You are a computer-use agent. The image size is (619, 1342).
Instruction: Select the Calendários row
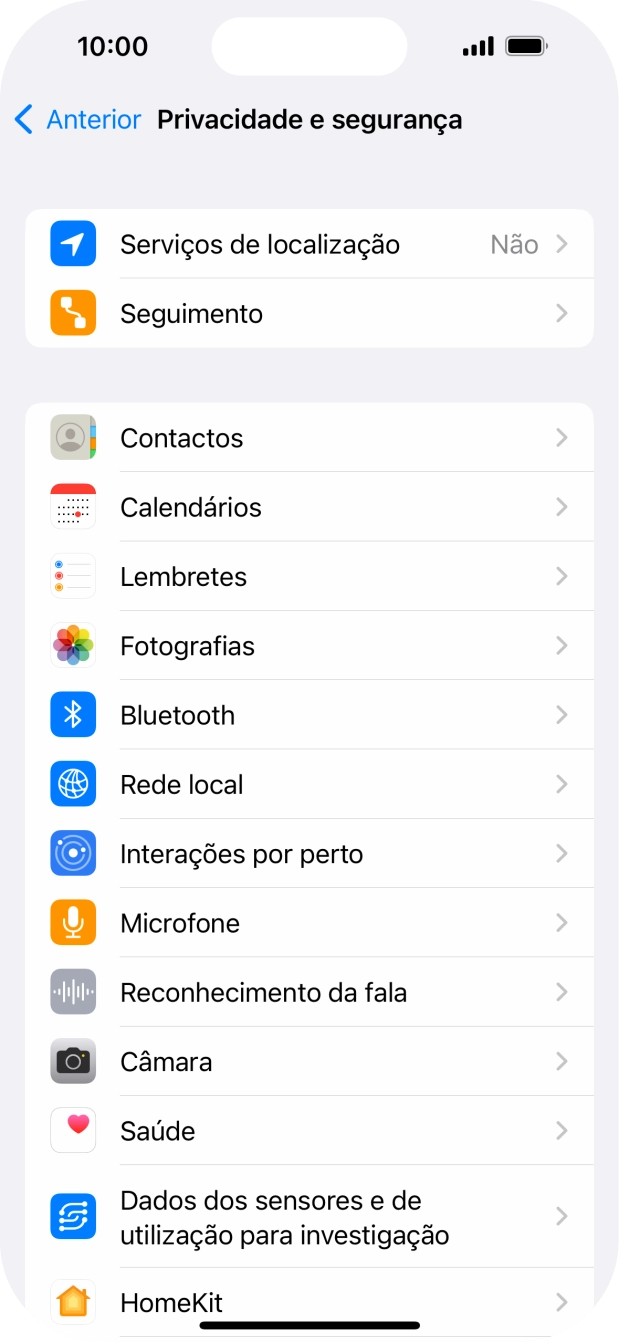(x=309, y=507)
